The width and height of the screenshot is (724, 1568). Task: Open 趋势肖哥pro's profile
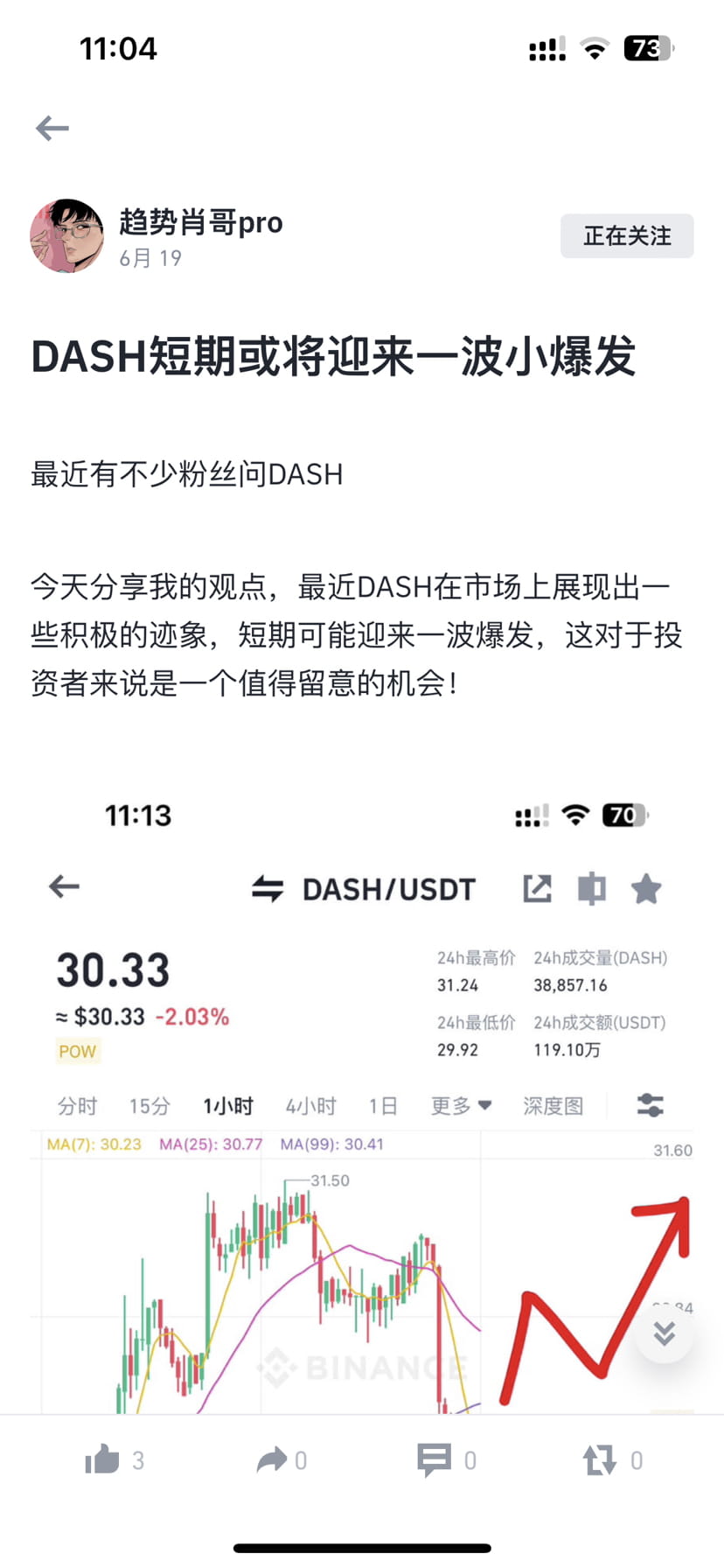click(x=201, y=221)
